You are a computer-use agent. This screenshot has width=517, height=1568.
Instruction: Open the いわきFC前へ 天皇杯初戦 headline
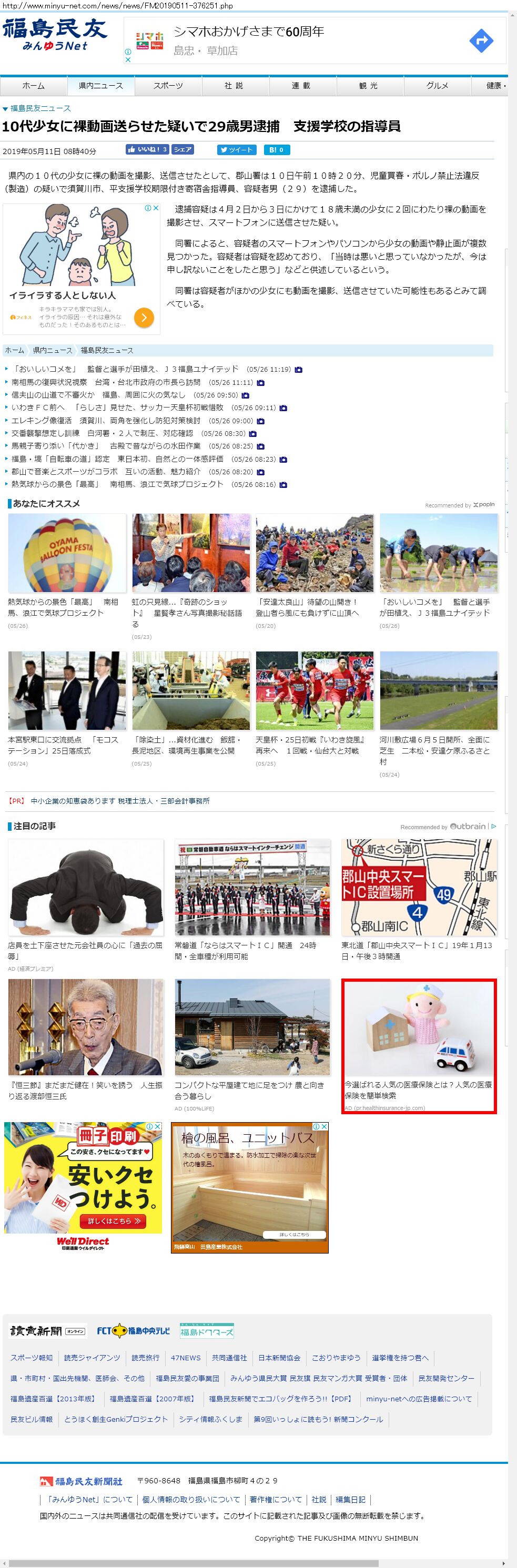pyautogui.click(x=117, y=408)
